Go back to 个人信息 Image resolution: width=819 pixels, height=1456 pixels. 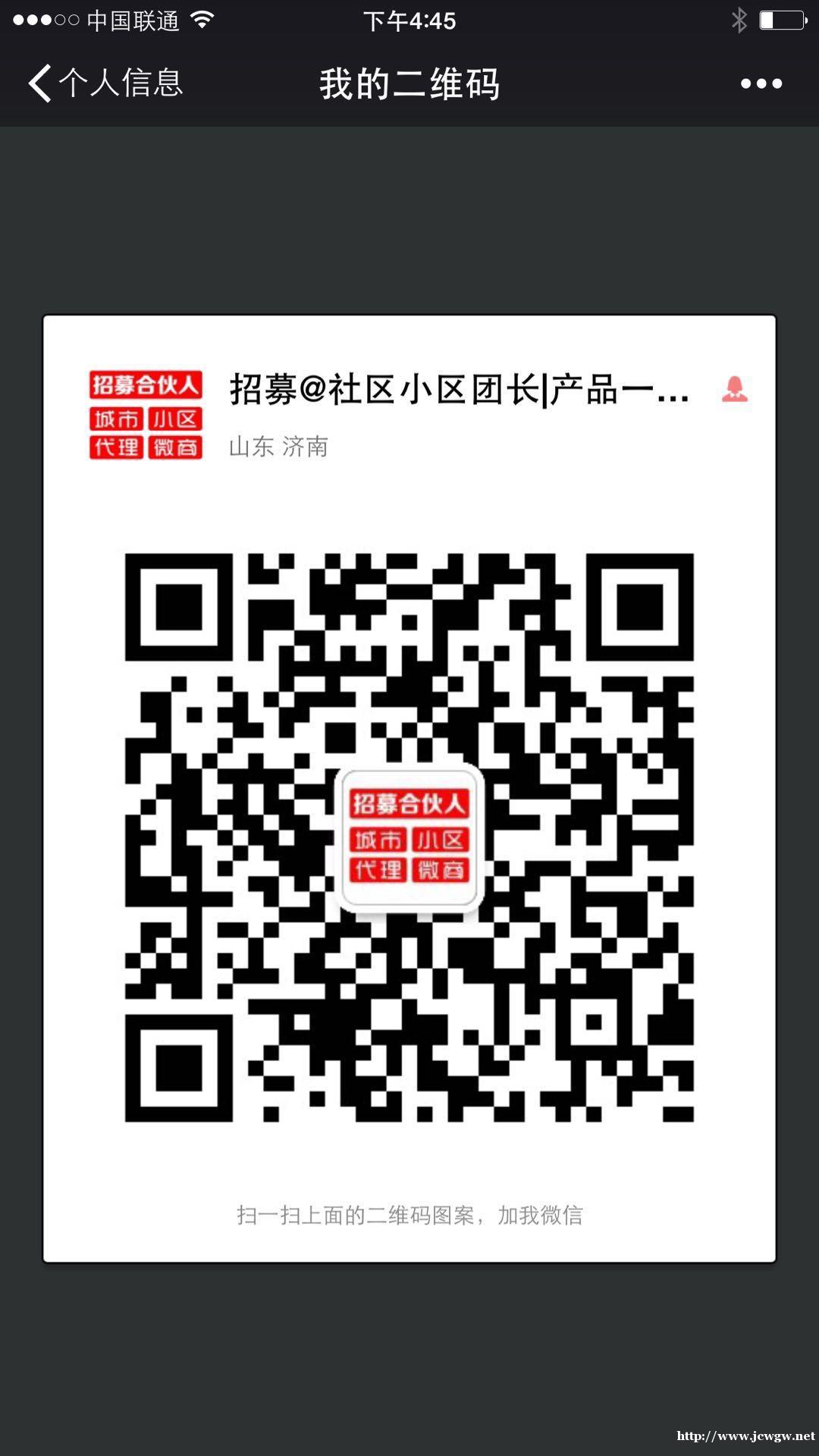[x=105, y=83]
